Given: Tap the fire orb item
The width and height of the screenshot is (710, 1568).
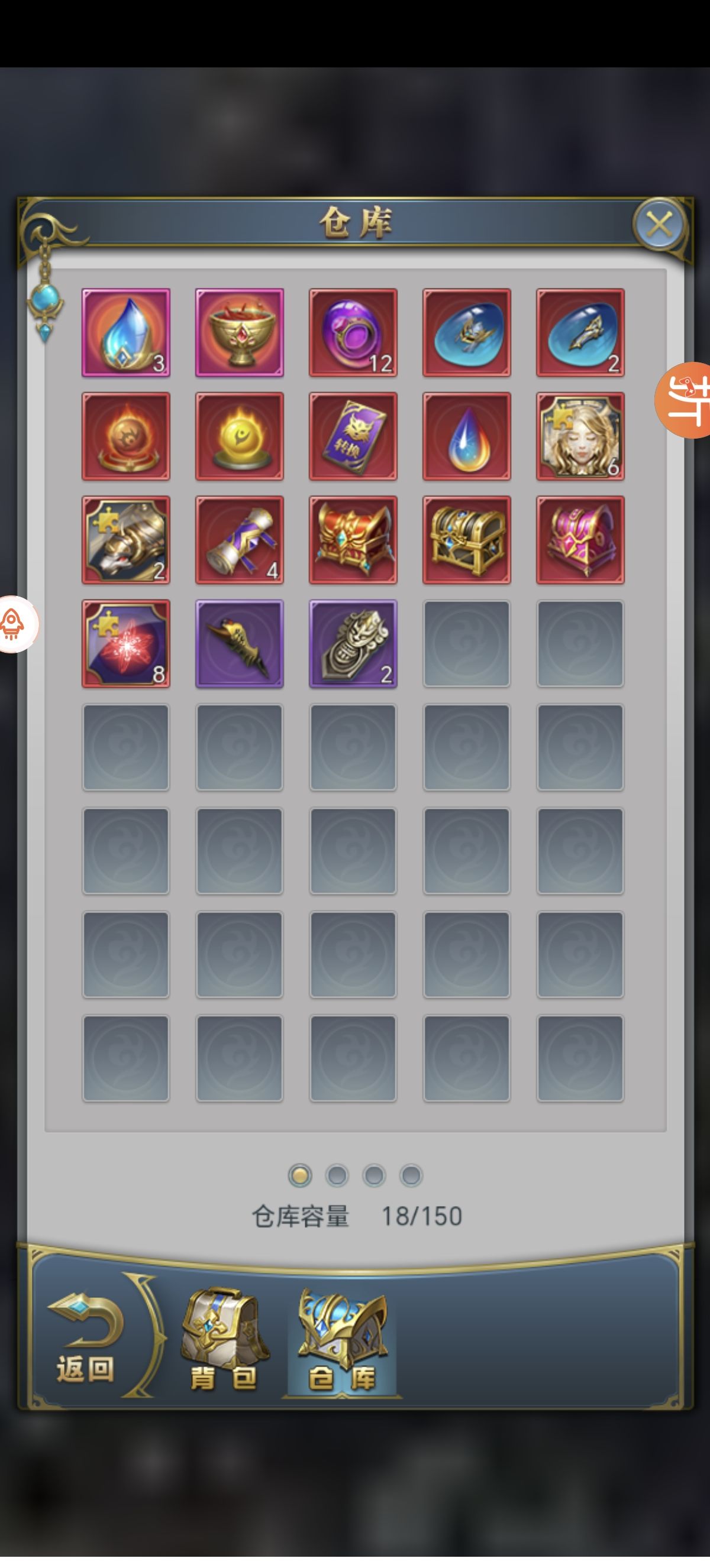Looking at the screenshot, I should pyautogui.click(x=126, y=436).
